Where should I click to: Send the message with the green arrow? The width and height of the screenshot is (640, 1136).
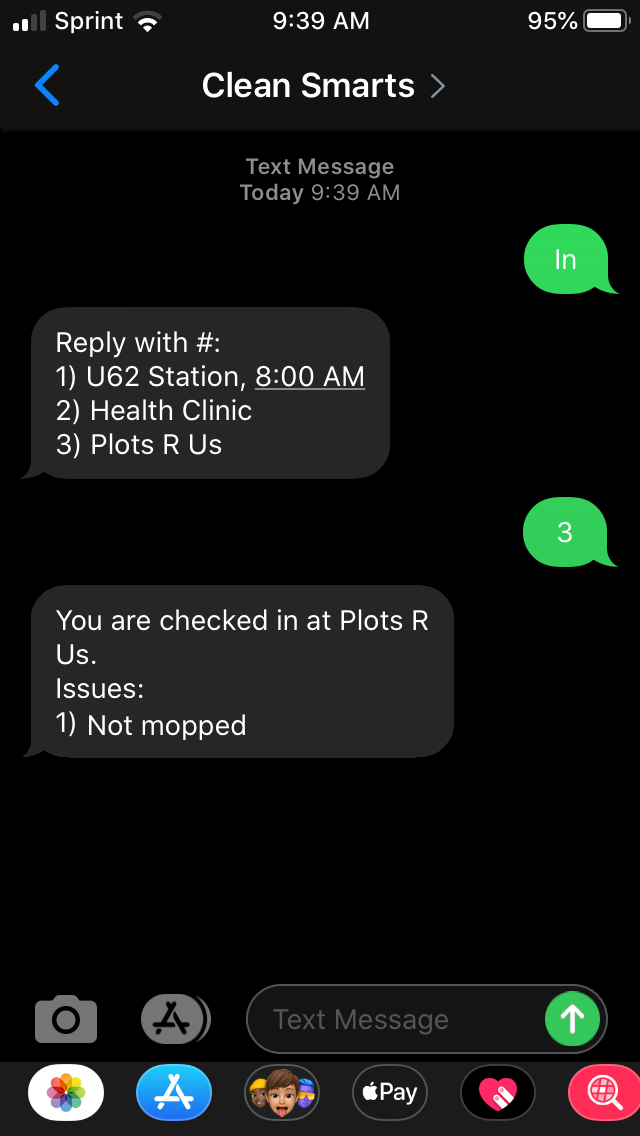pyautogui.click(x=572, y=1019)
